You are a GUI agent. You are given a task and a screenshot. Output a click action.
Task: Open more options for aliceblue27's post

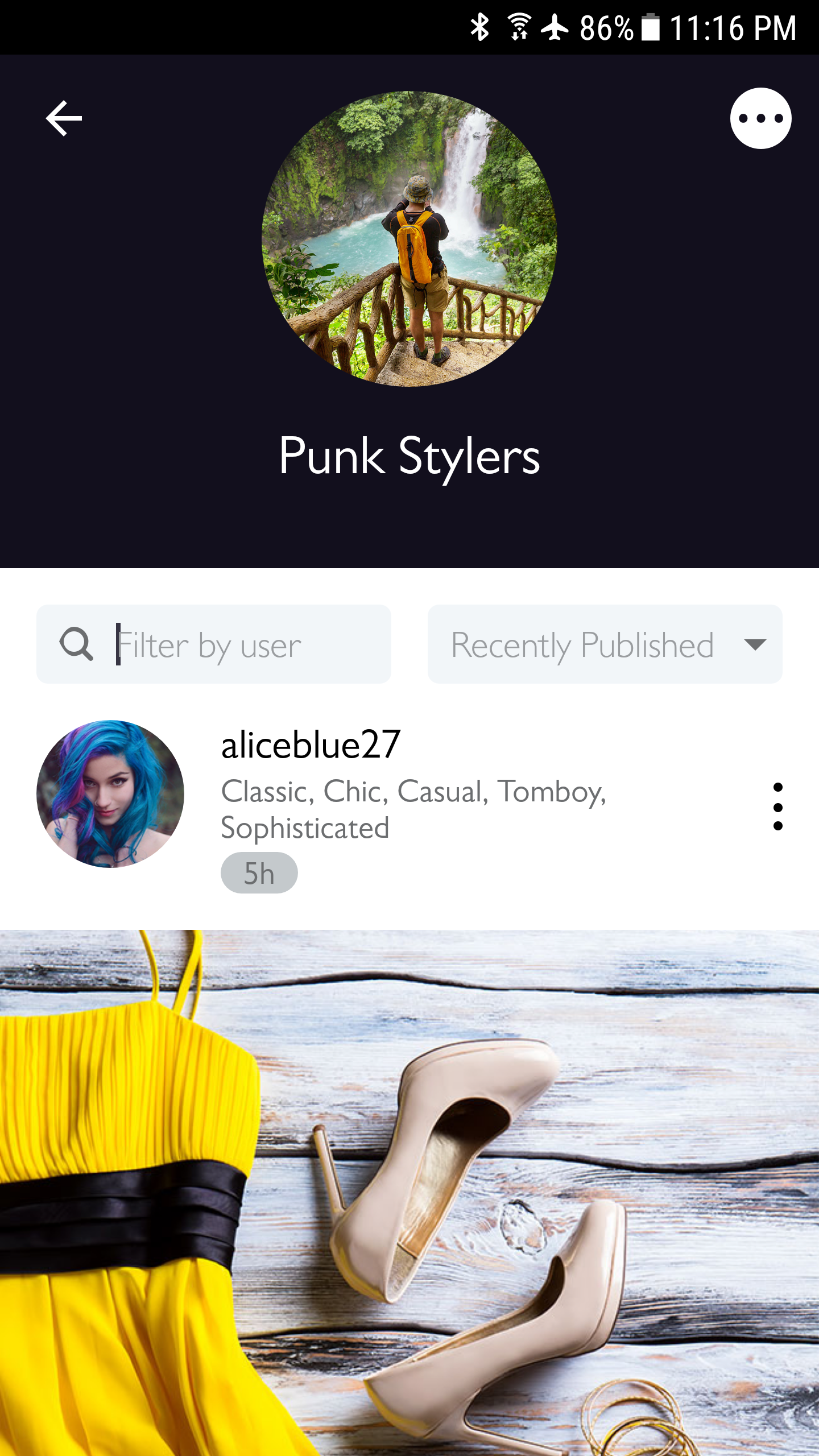coord(777,806)
